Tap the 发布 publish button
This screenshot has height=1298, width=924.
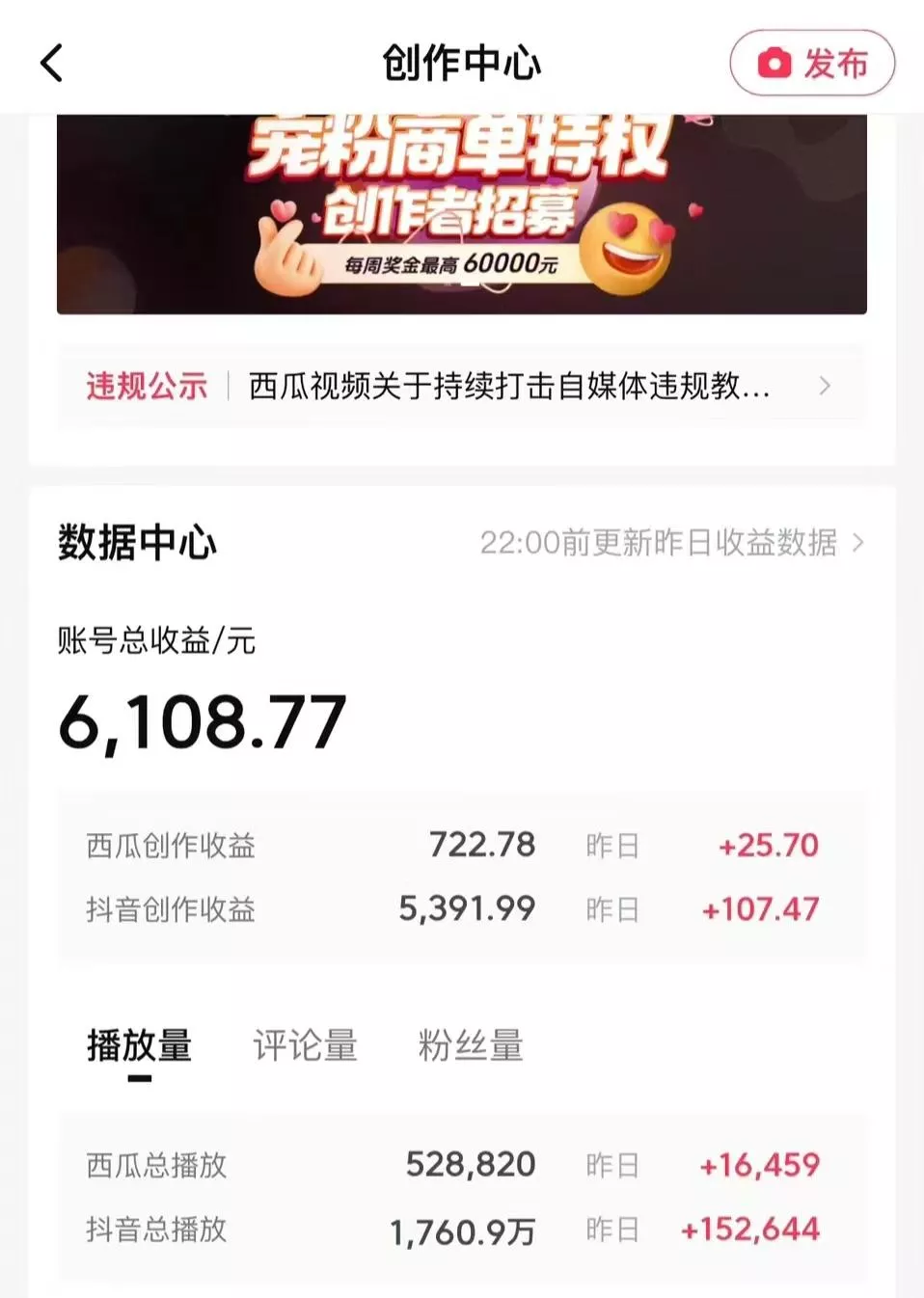(x=810, y=63)
